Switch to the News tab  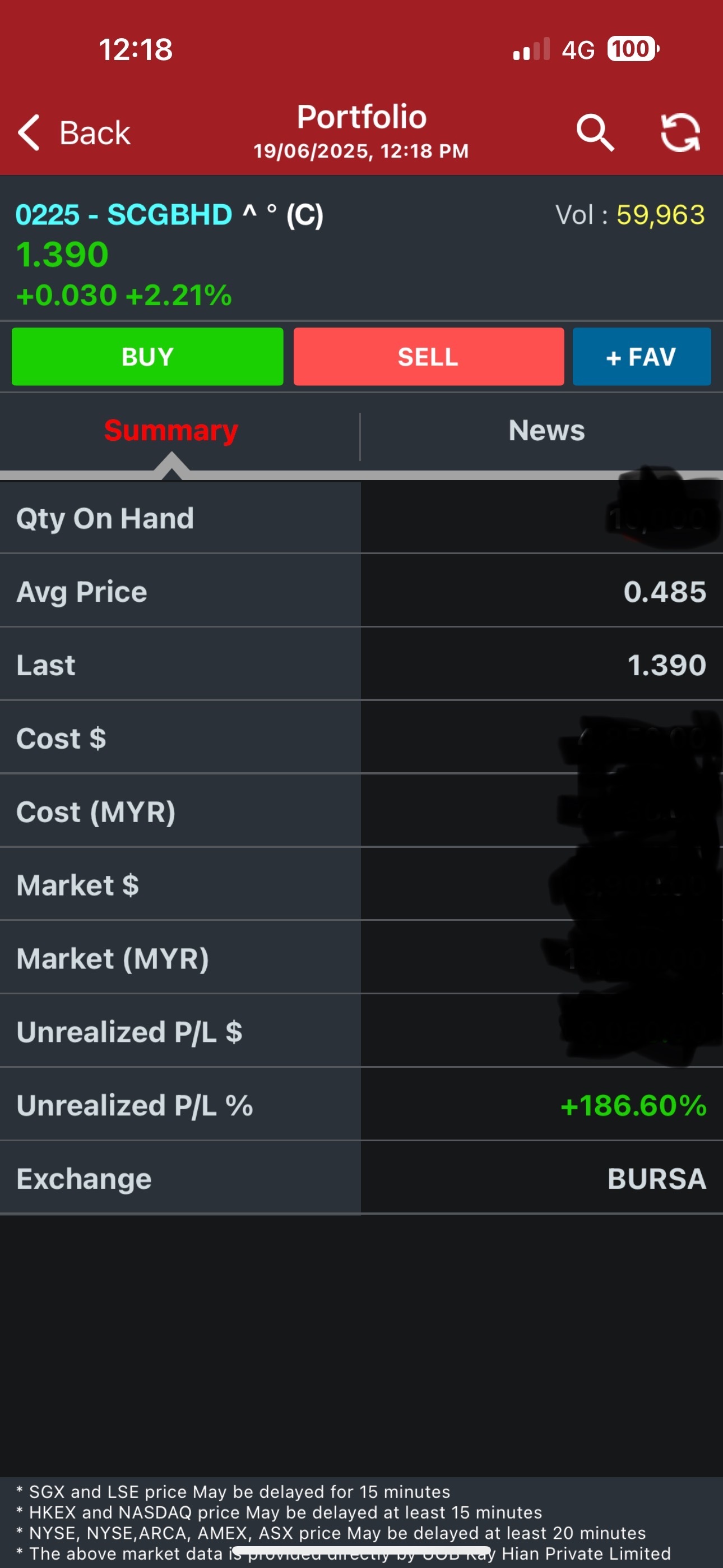[x=546, y=430]
